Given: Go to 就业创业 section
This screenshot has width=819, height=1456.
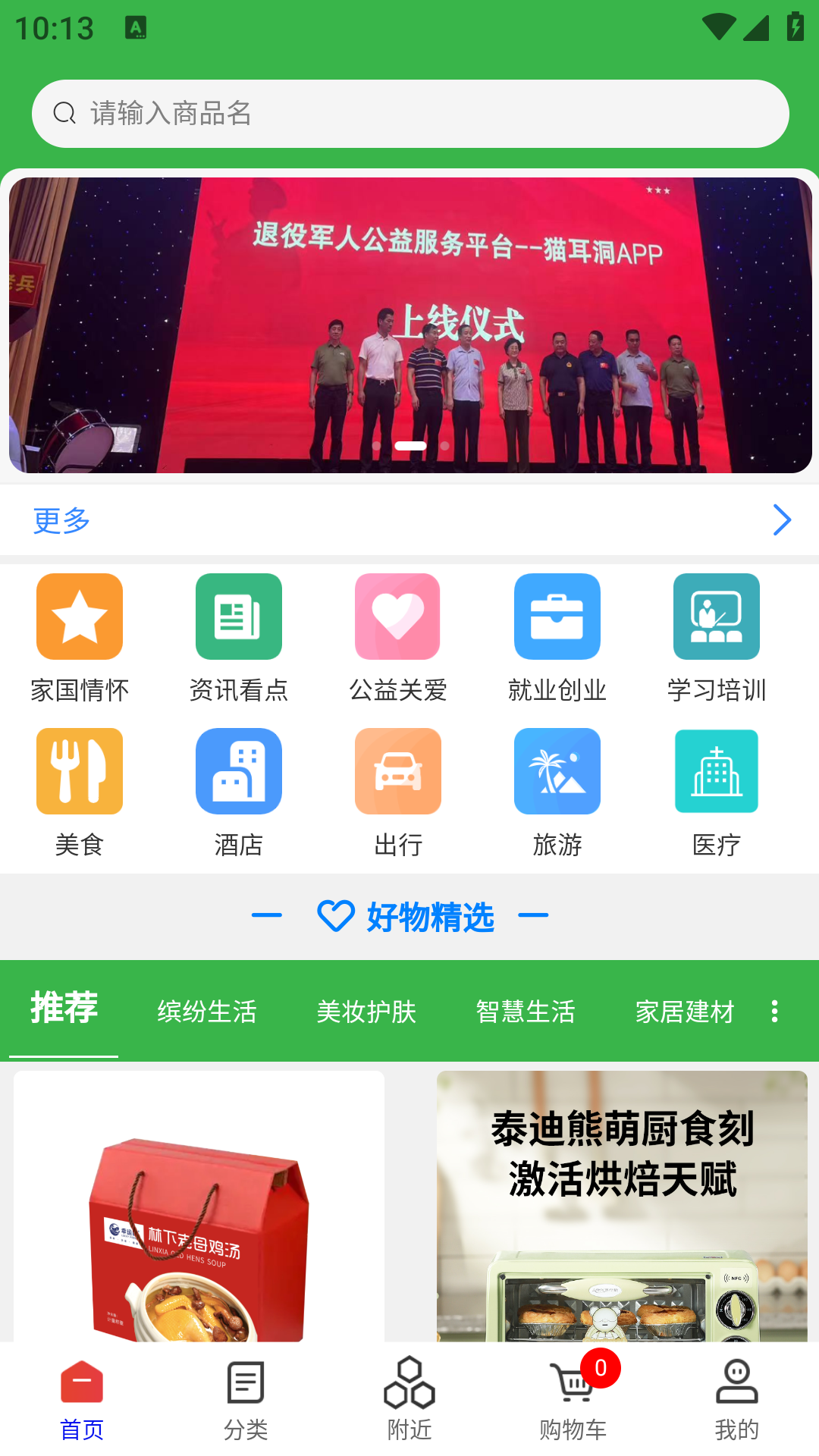Looking at the screenshot, I should click(557, 637).
